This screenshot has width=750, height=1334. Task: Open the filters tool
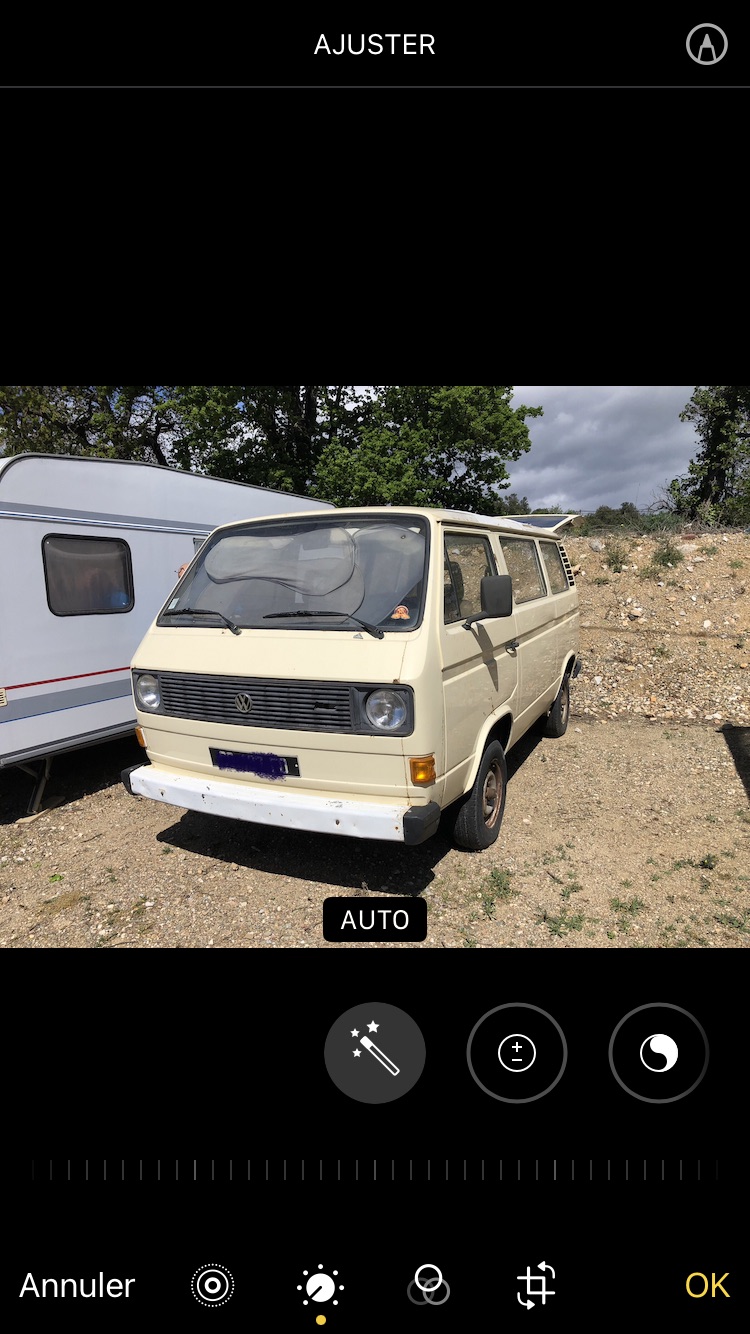coord(428,1285)
